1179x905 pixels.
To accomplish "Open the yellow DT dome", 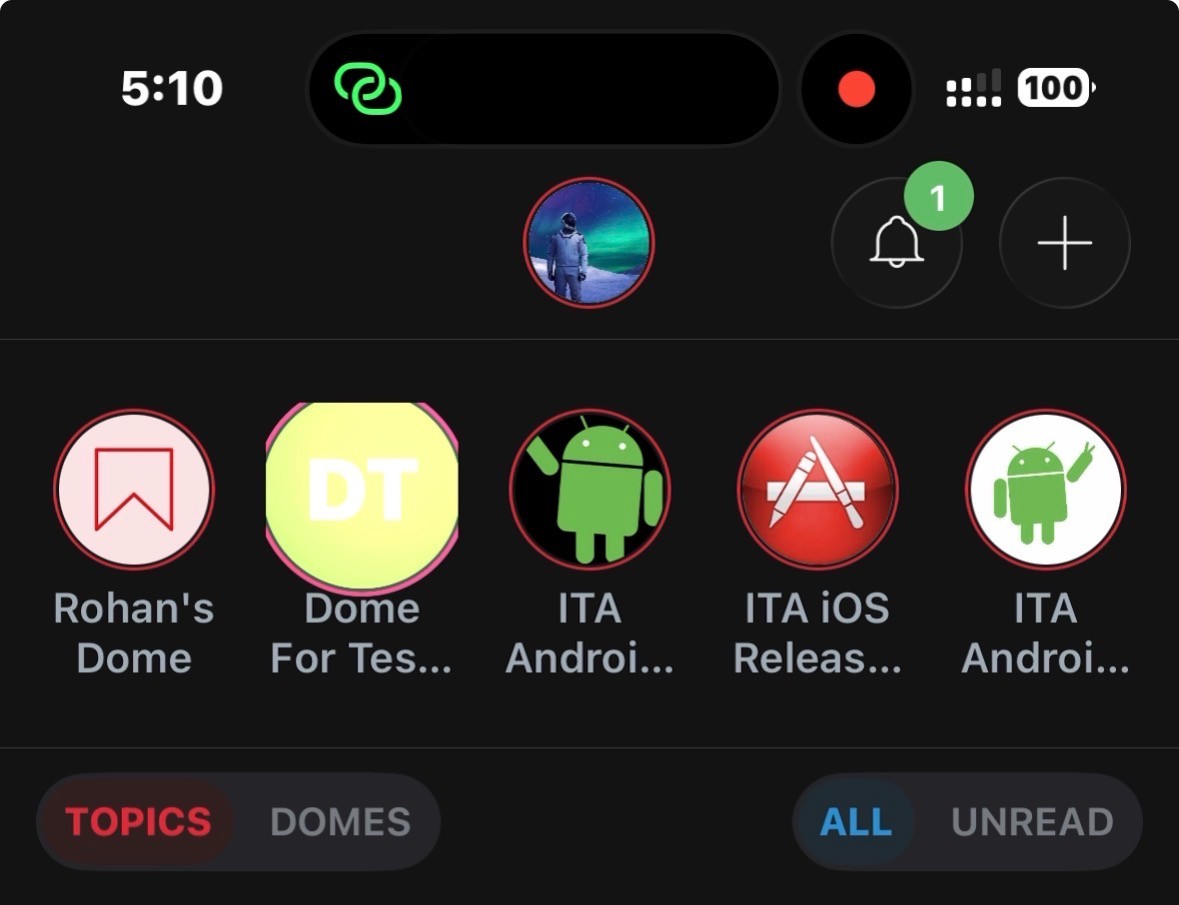I will [361, 492].
